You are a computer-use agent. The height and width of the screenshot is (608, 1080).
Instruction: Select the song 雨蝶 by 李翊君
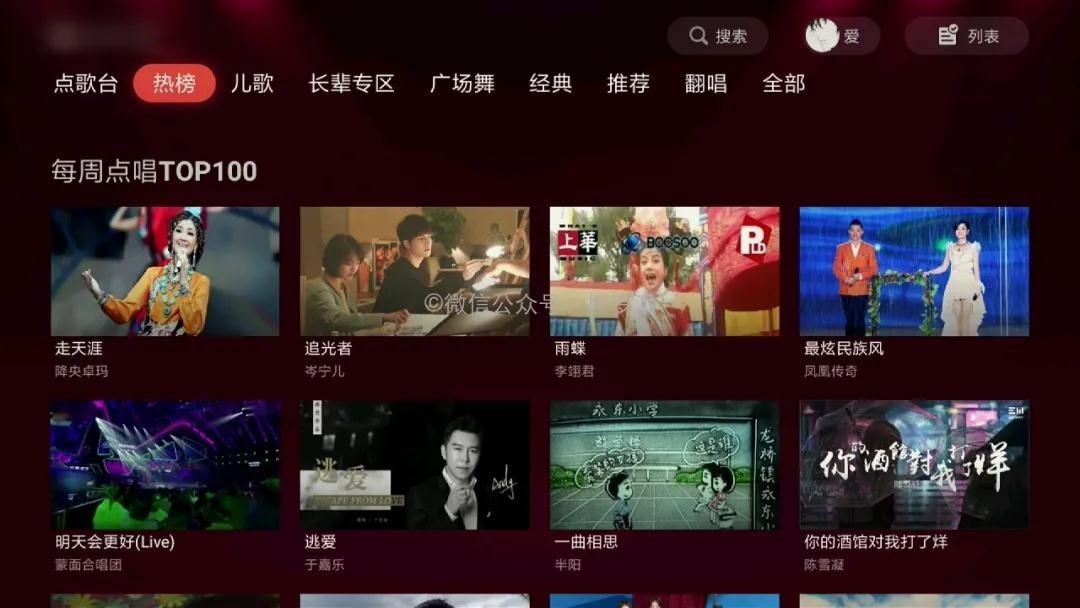pos(664,271)
